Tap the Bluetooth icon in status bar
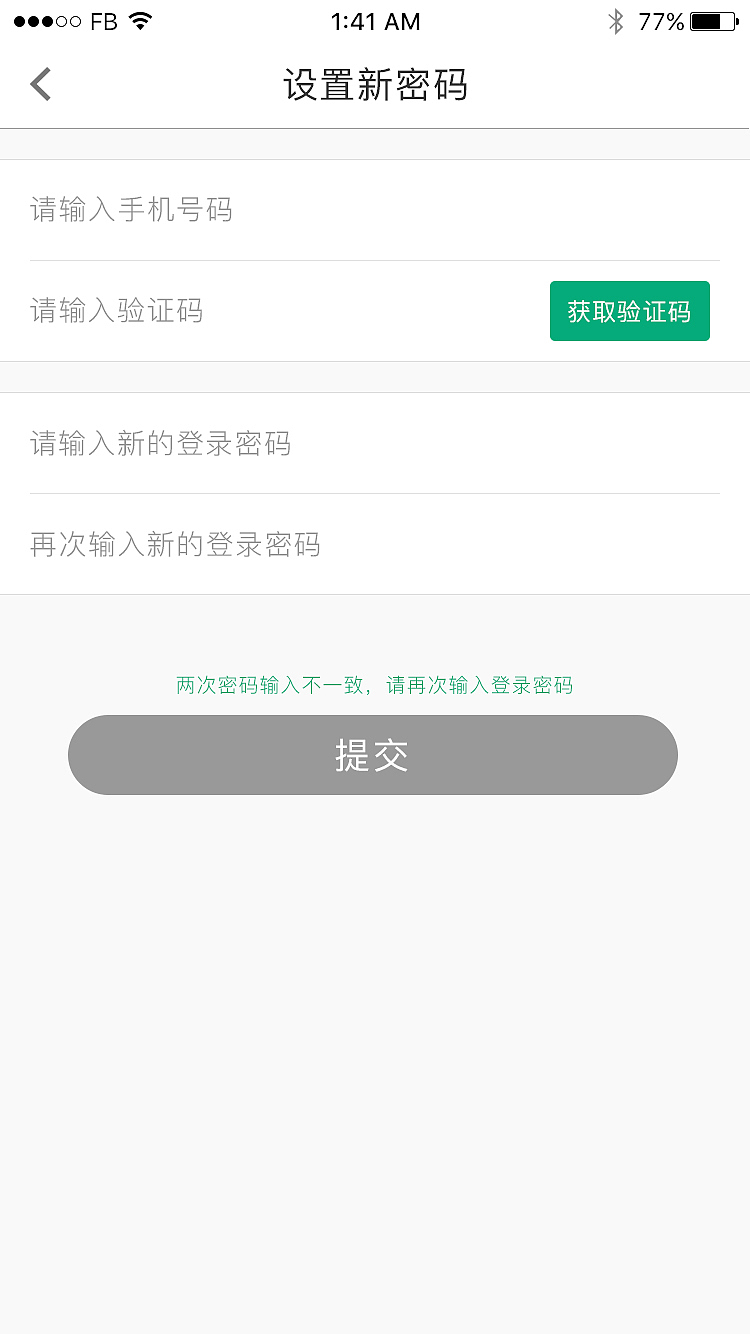 [x=618, y=20]
